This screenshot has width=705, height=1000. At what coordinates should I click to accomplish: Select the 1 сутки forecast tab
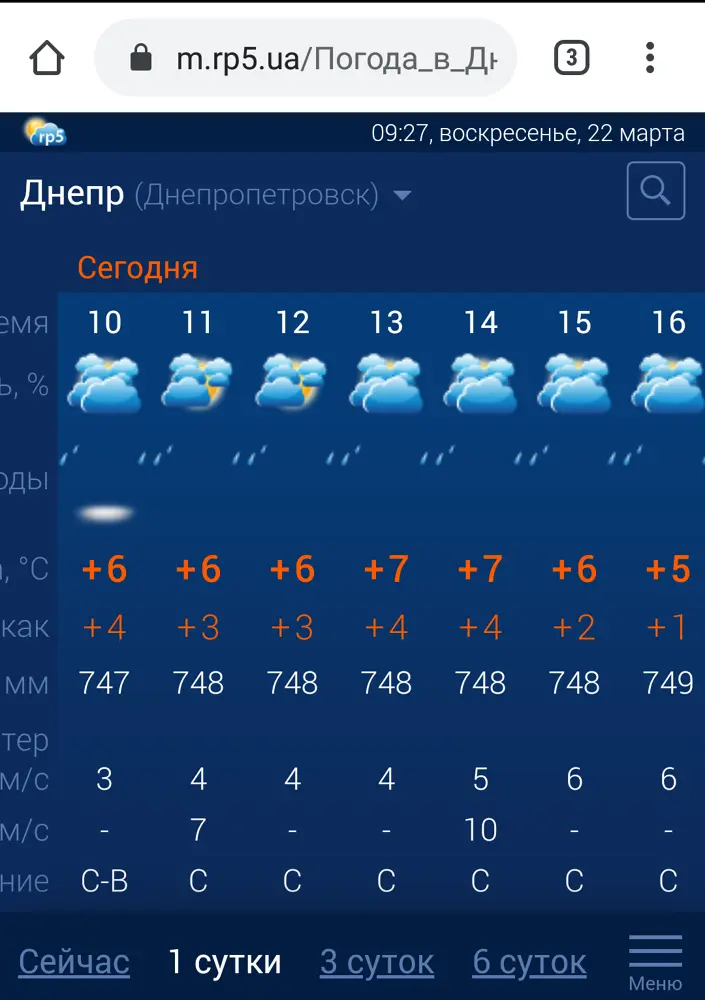(224, 962)
